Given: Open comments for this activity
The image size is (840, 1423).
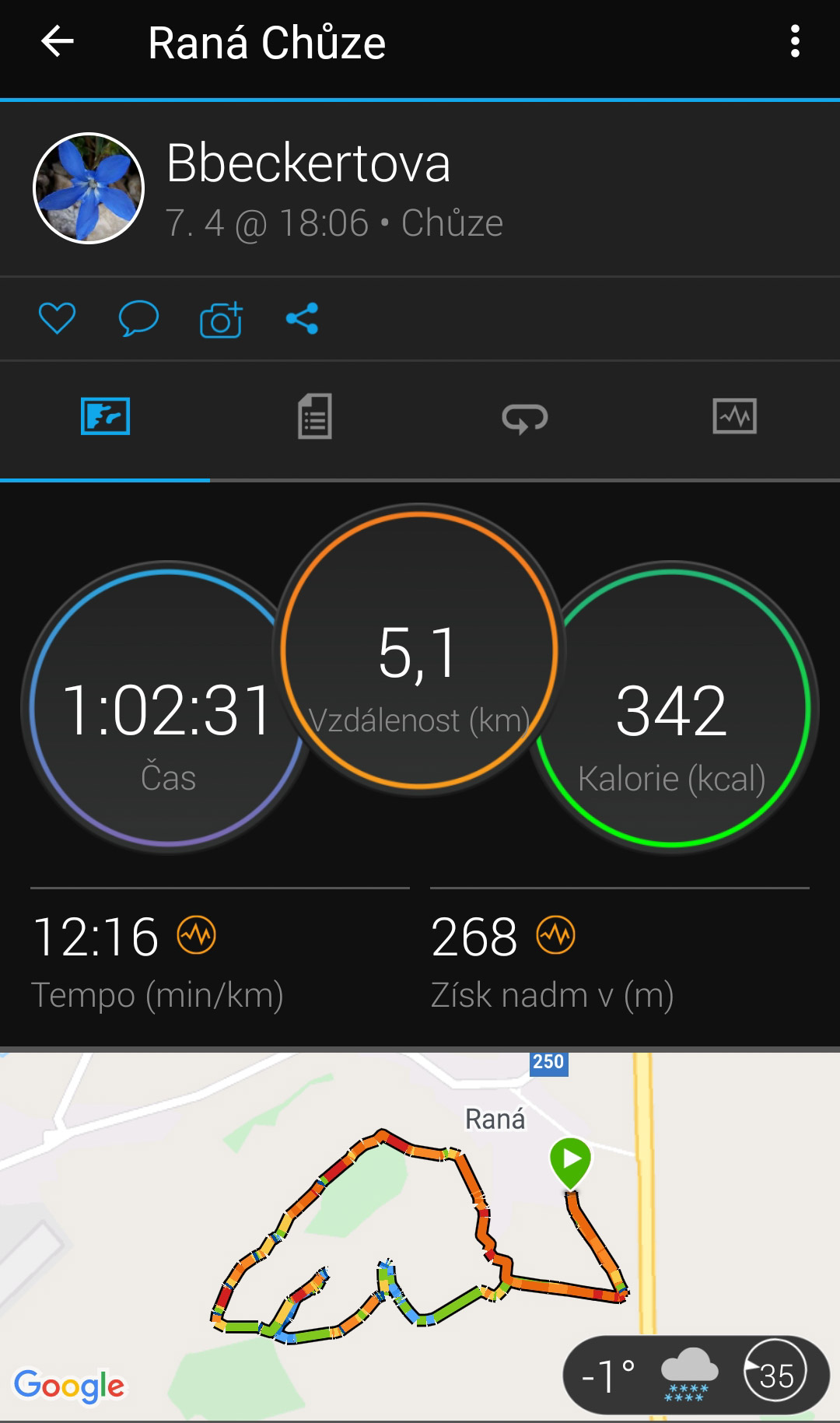Looking at the screenshot, I should (138, 318).
